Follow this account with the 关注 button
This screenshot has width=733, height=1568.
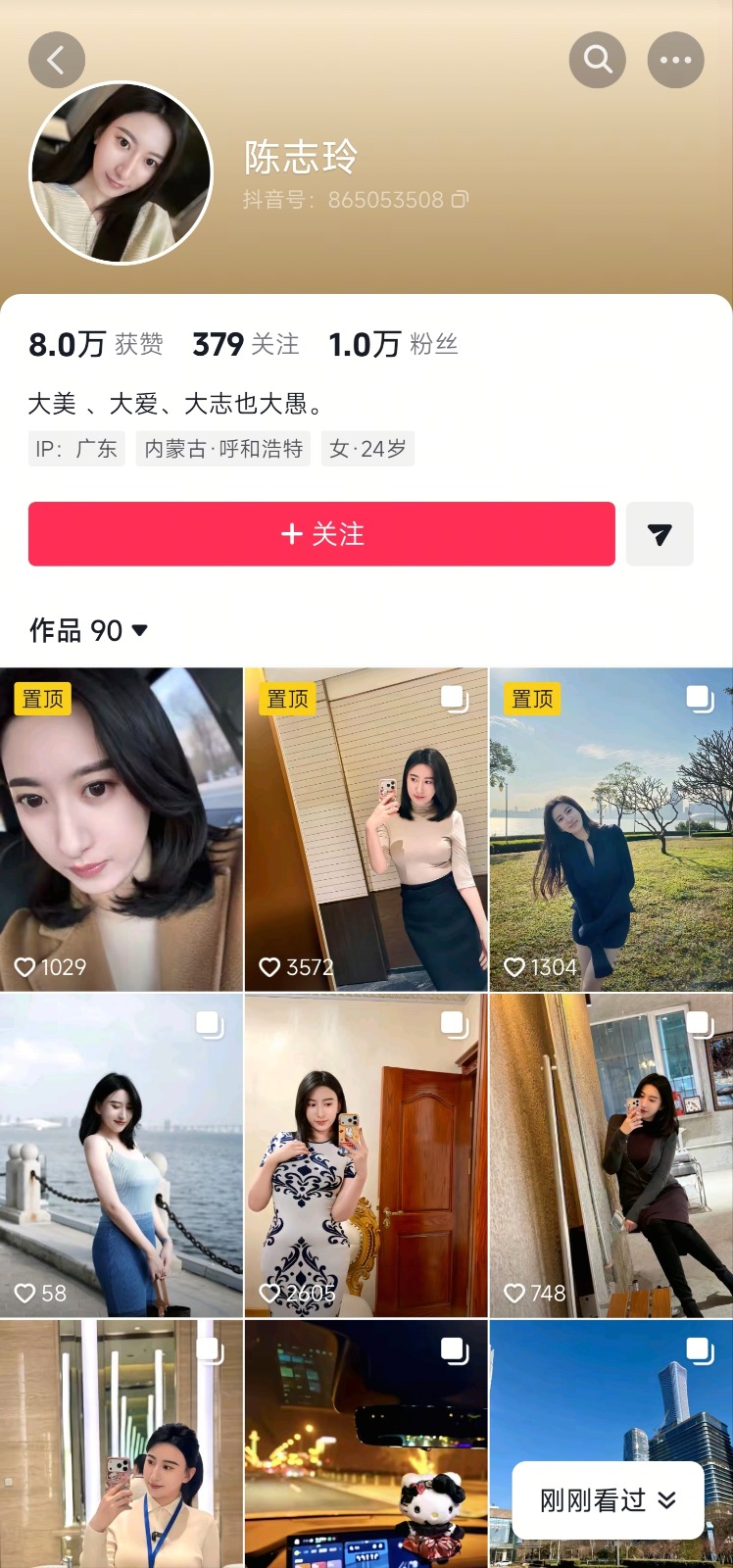pyautogui.click(x=321, y=534)
